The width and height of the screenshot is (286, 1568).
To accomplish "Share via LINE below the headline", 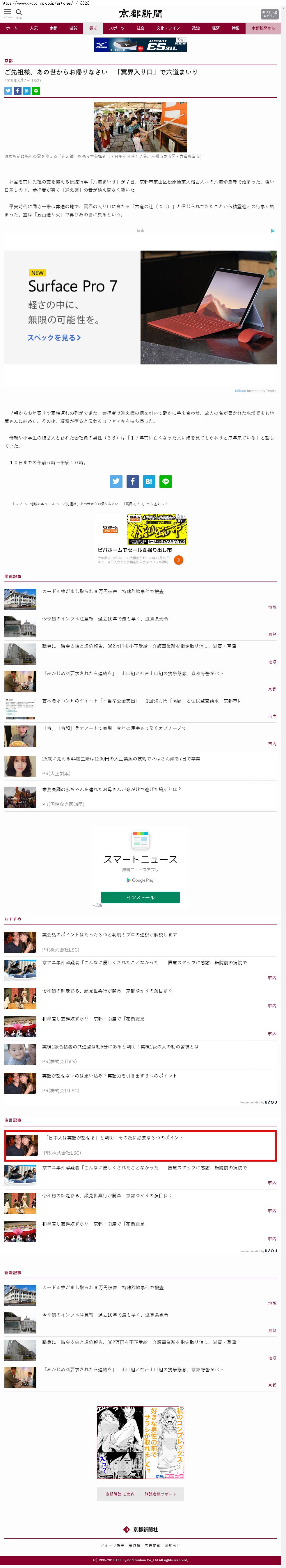I will [x=36, y=91].
